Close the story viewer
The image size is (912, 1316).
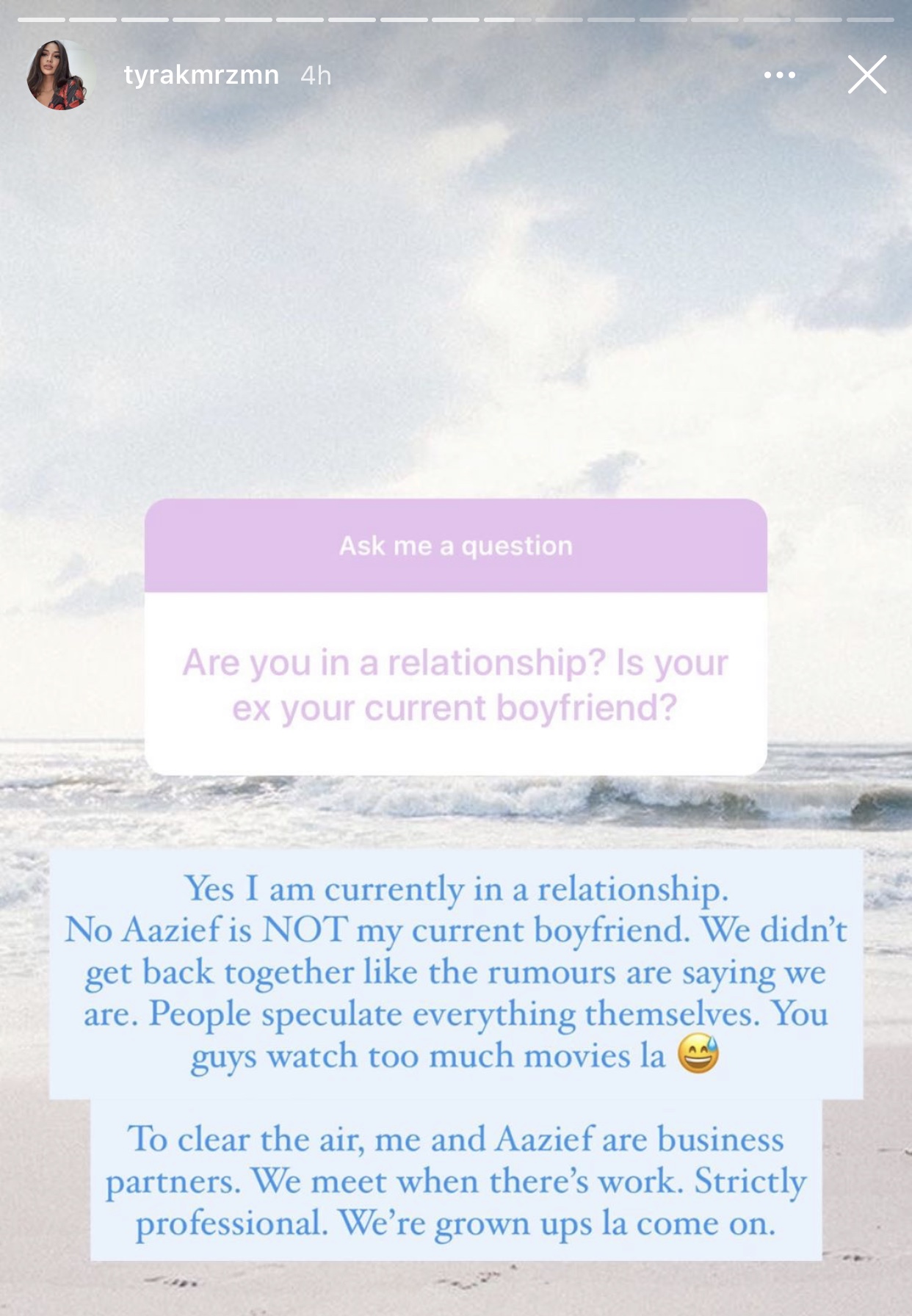tap(866, 74)
